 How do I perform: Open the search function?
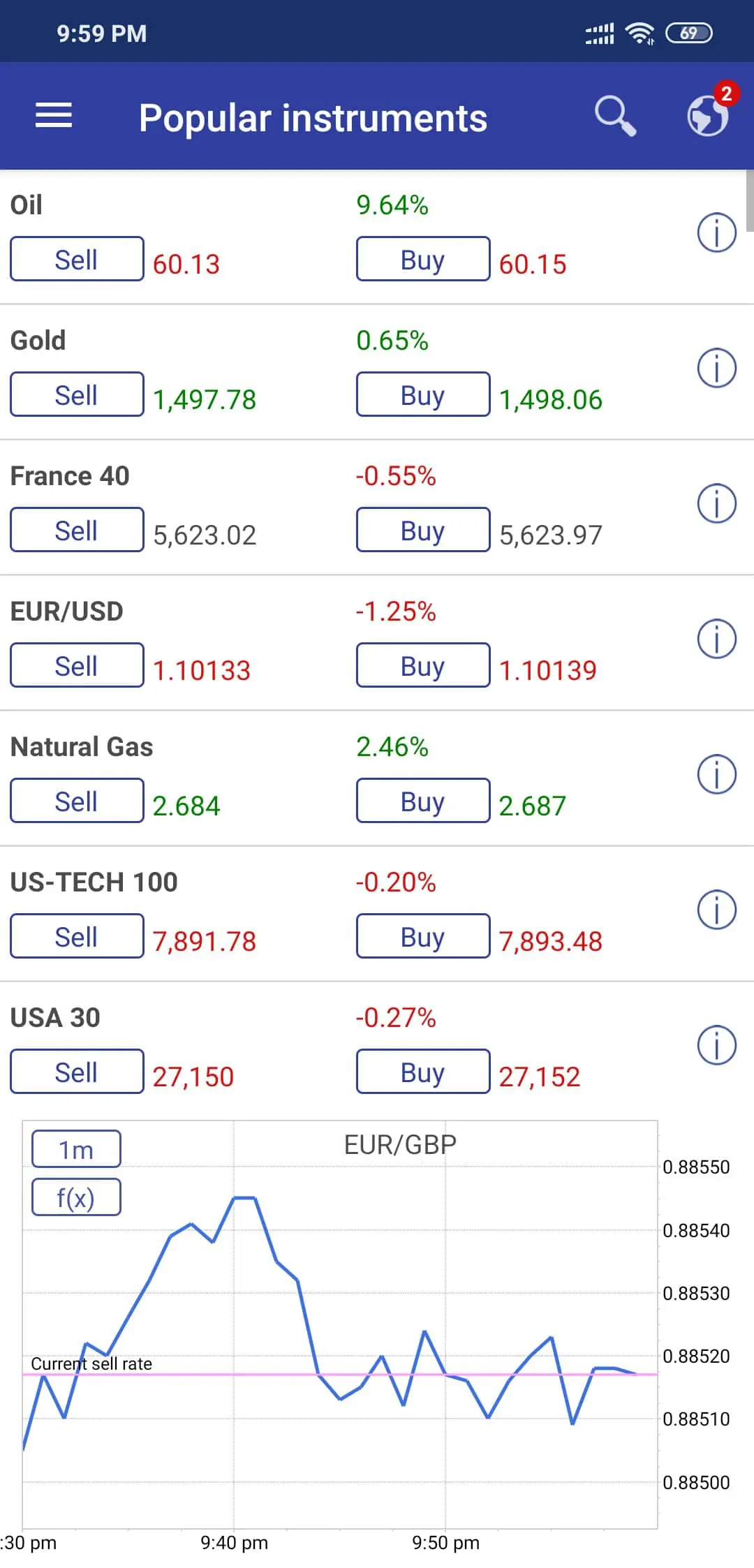615,116
